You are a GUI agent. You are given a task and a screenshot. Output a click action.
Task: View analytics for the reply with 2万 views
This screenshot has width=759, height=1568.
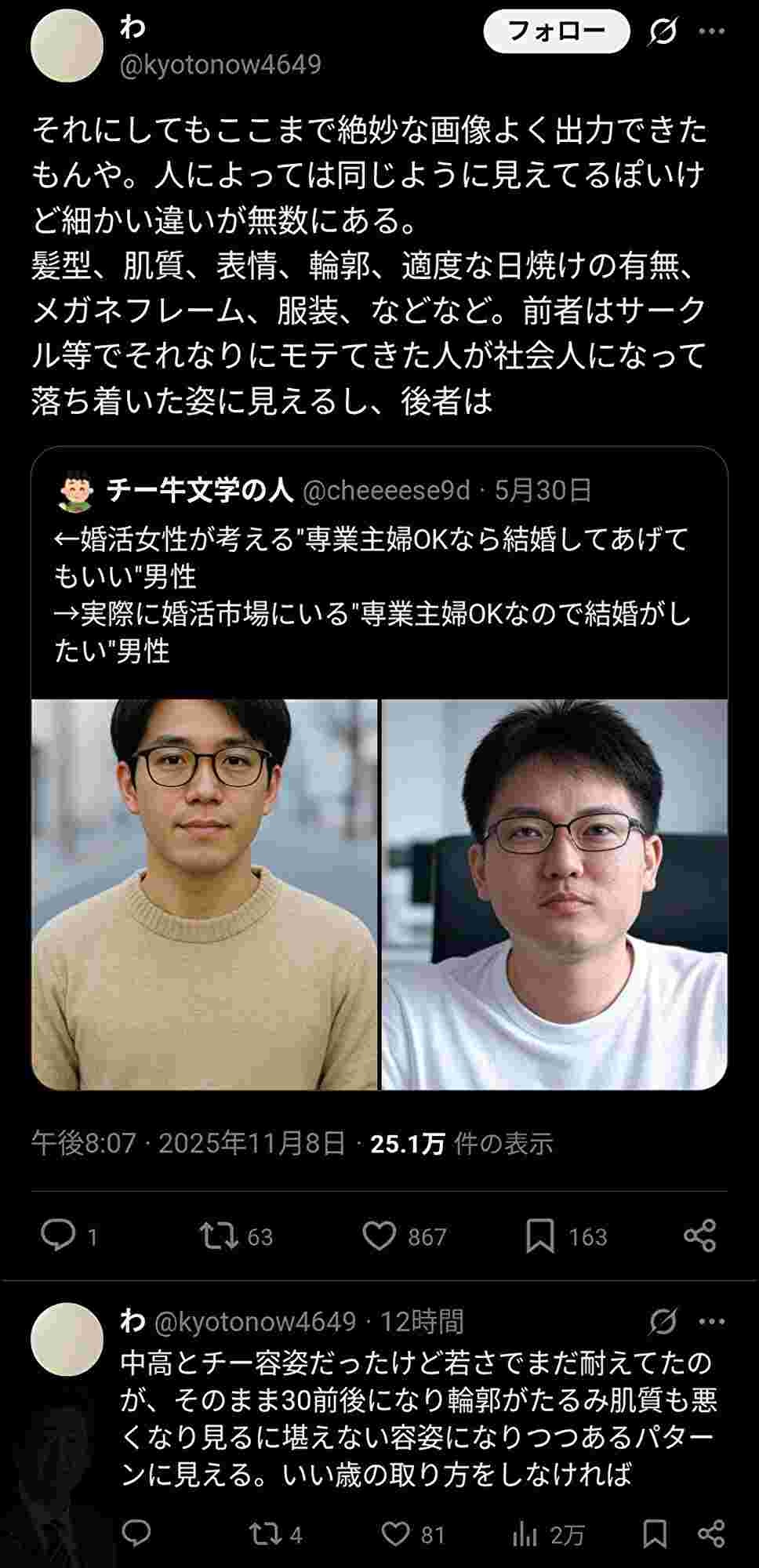coord(524,1534)
